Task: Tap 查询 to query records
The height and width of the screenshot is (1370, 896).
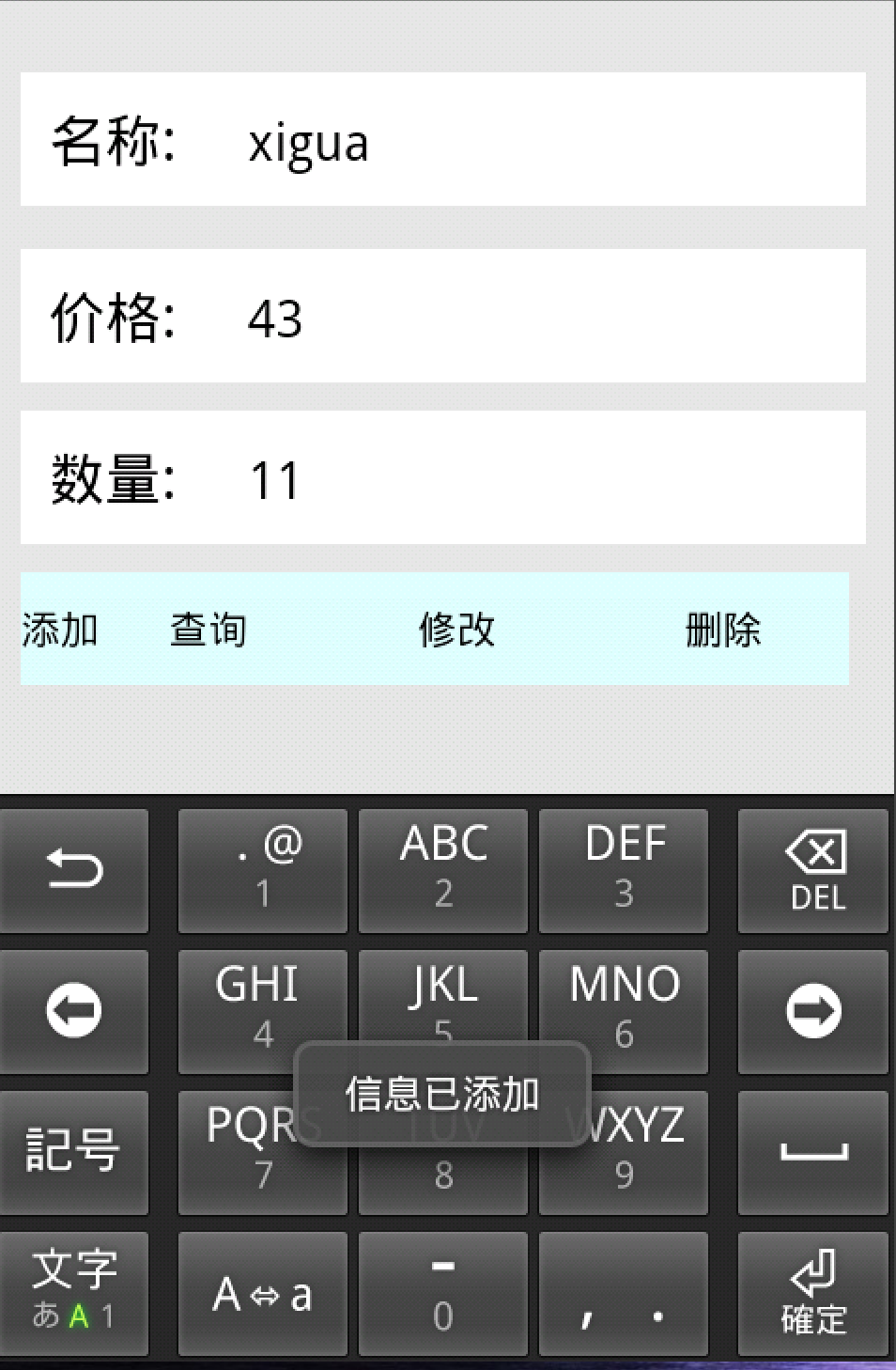Action: 208,630
